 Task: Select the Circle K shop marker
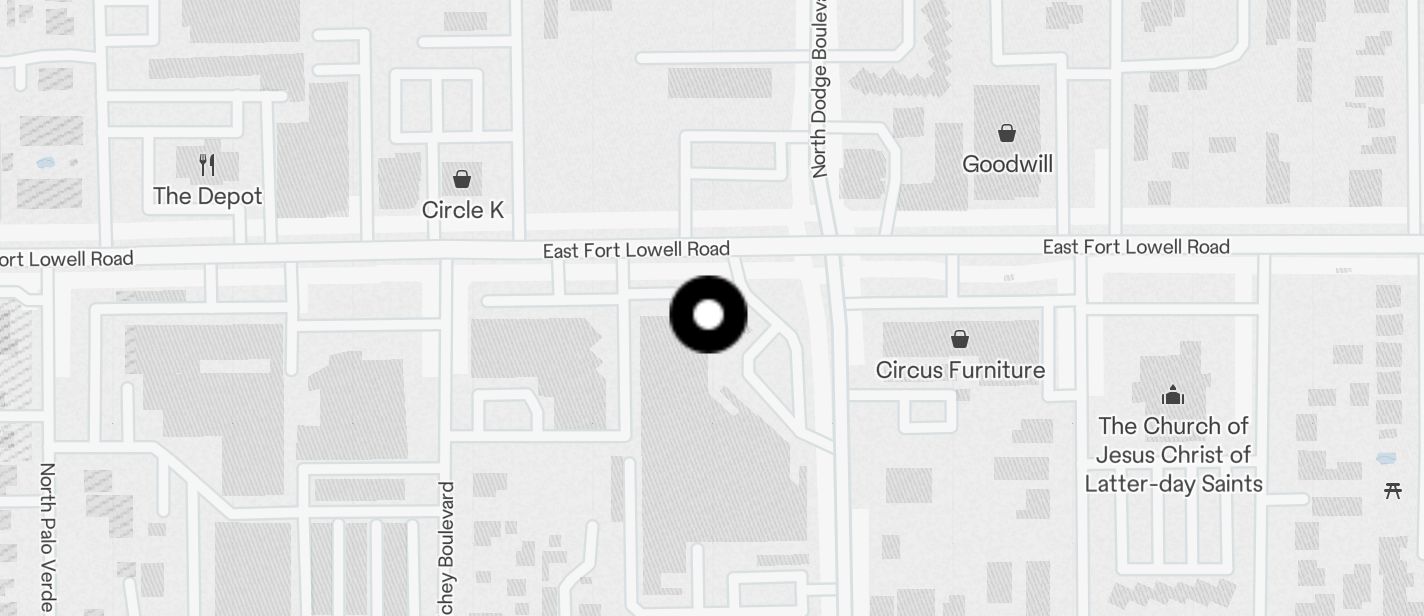point(462,180)
